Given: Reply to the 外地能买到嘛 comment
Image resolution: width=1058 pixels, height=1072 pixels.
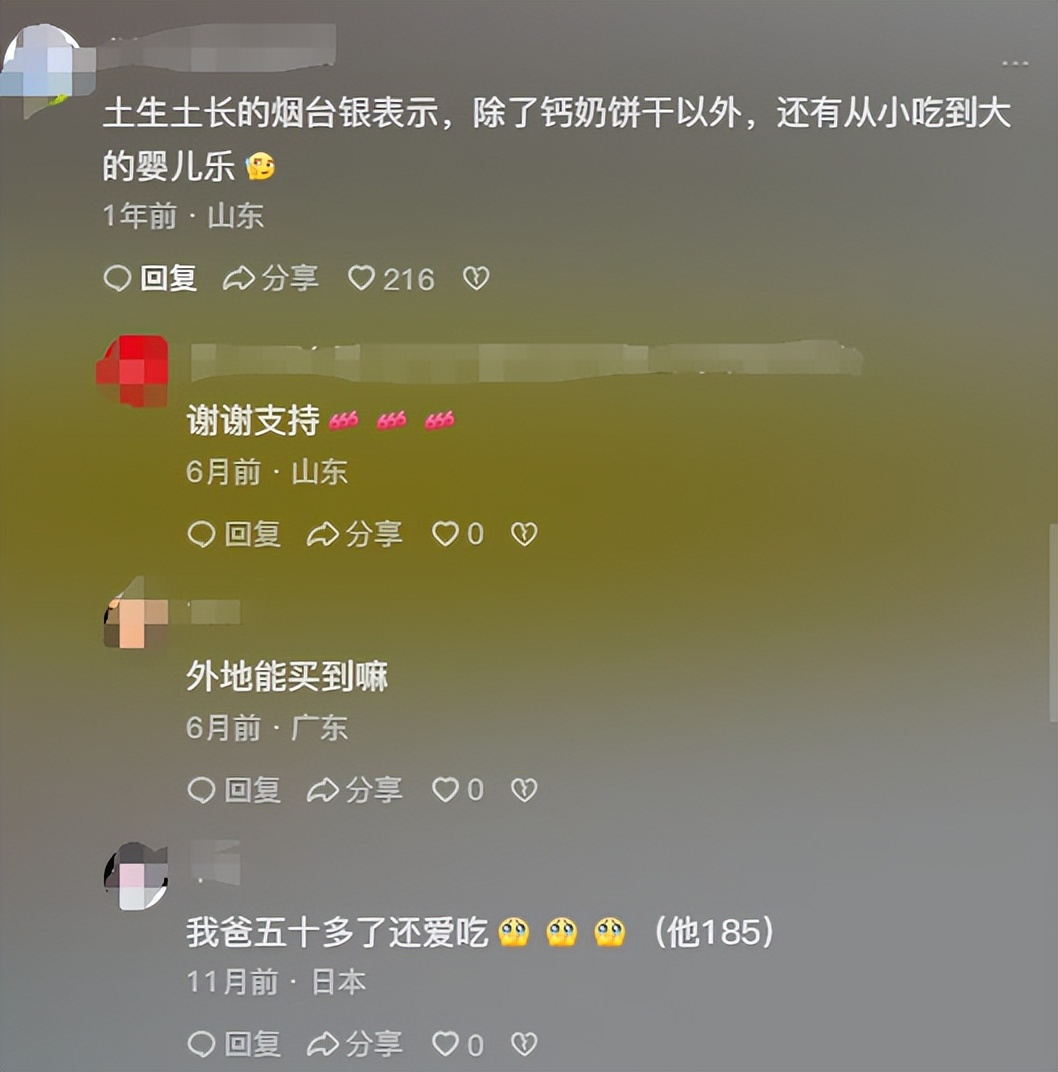Looking at the screenshot, I should pyautogui.click(x=235, y=790).
